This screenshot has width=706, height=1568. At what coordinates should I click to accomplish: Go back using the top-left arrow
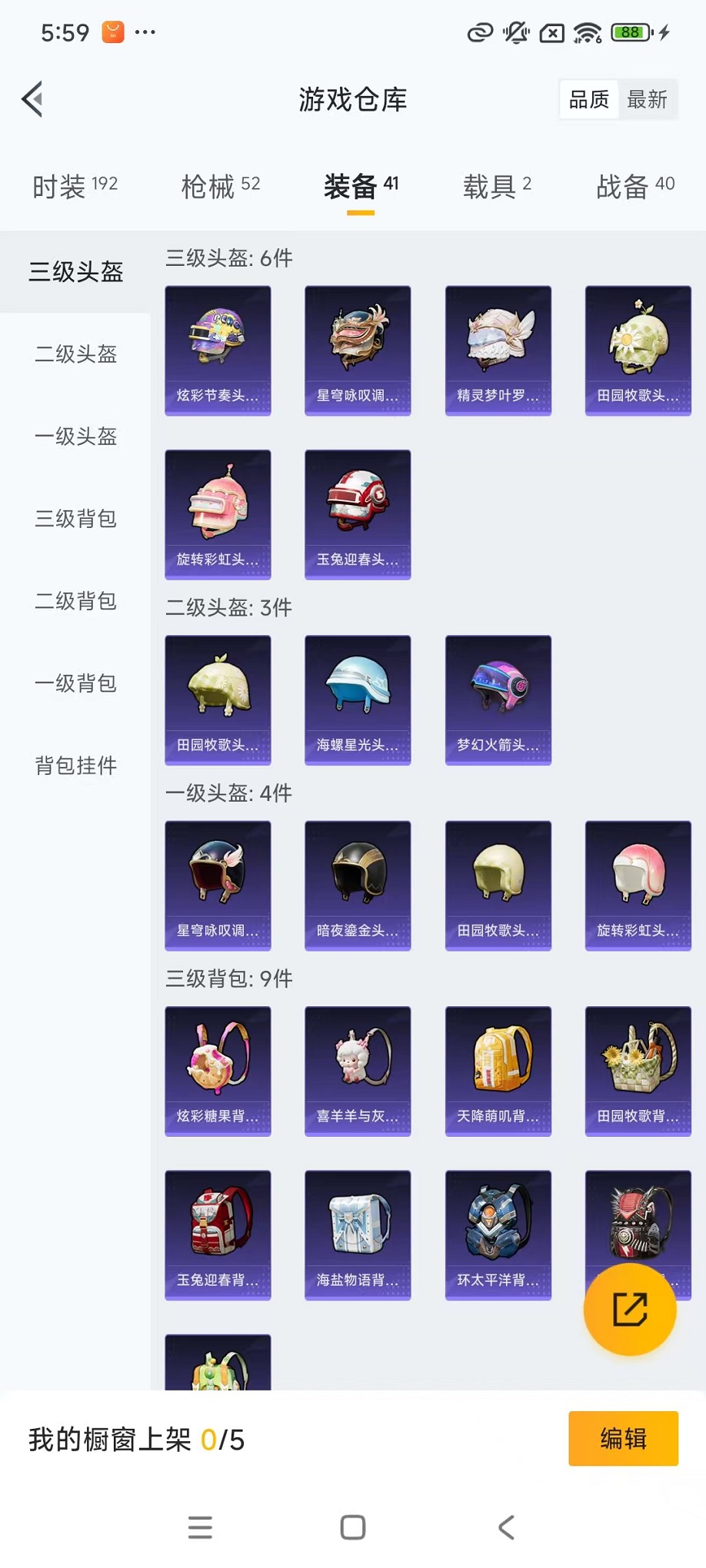(x=32, y=99)
